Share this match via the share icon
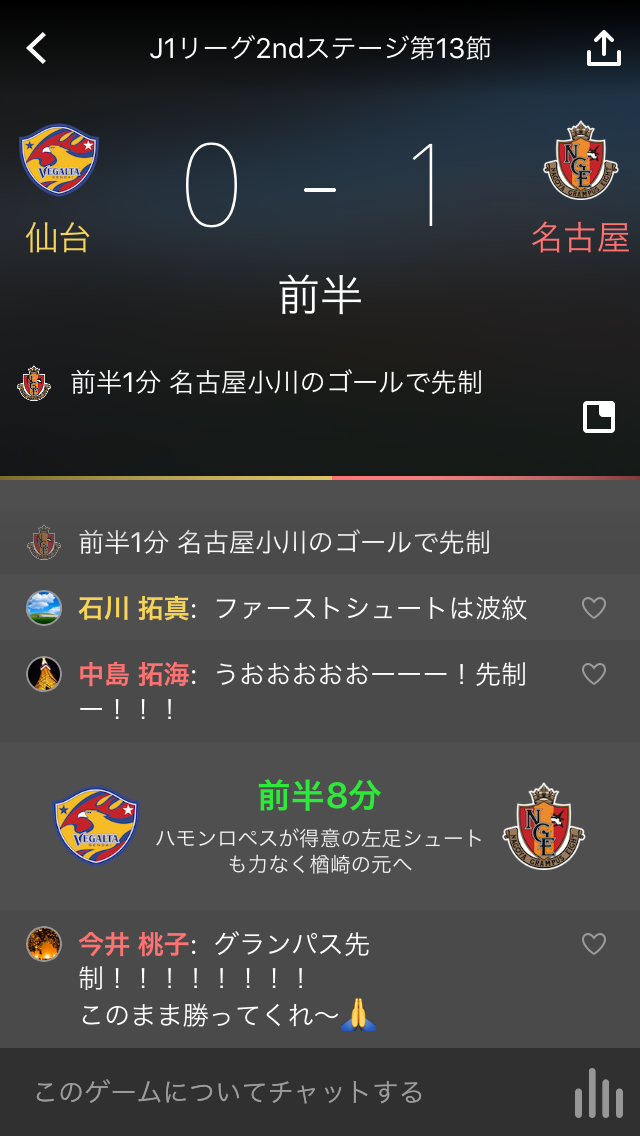 tap(603, 48)
